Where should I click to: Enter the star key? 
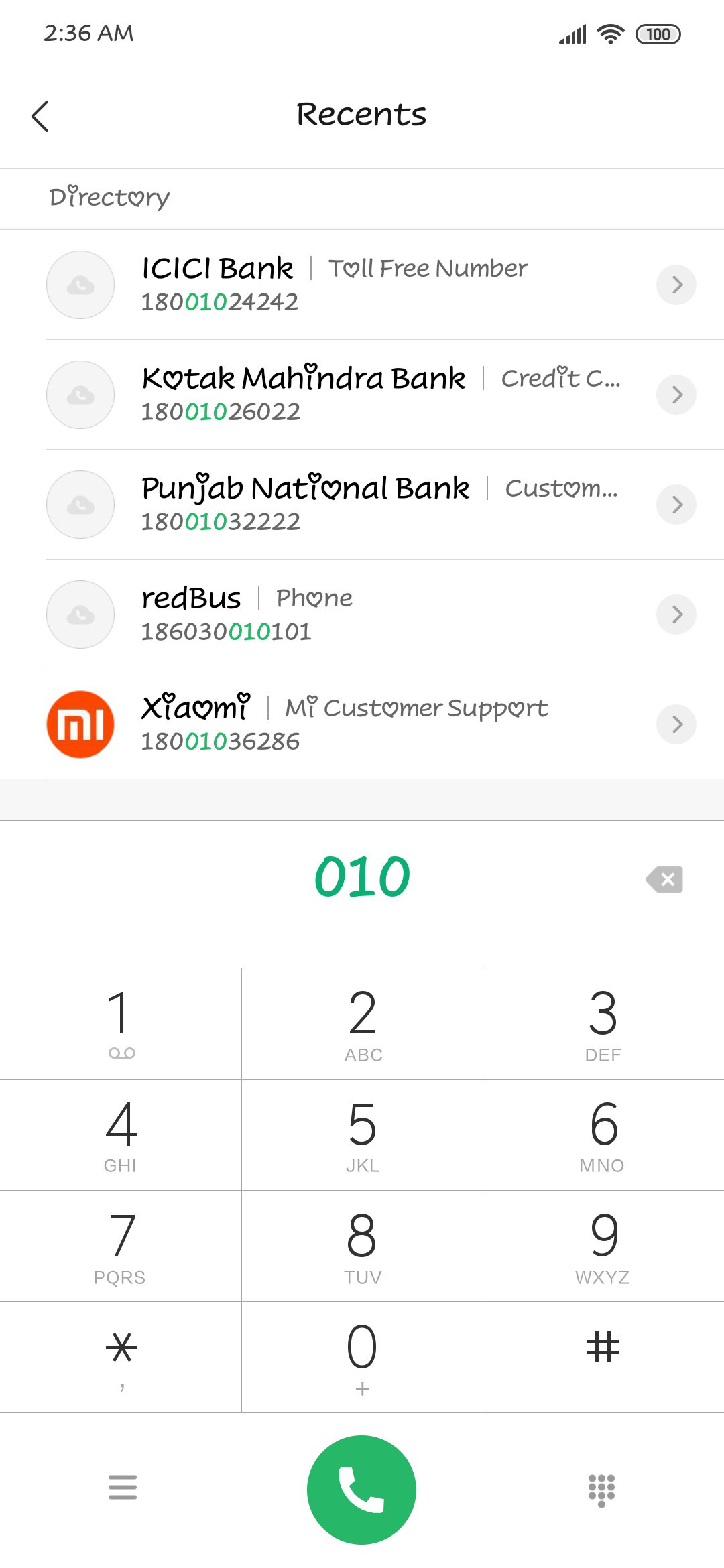121,1358
